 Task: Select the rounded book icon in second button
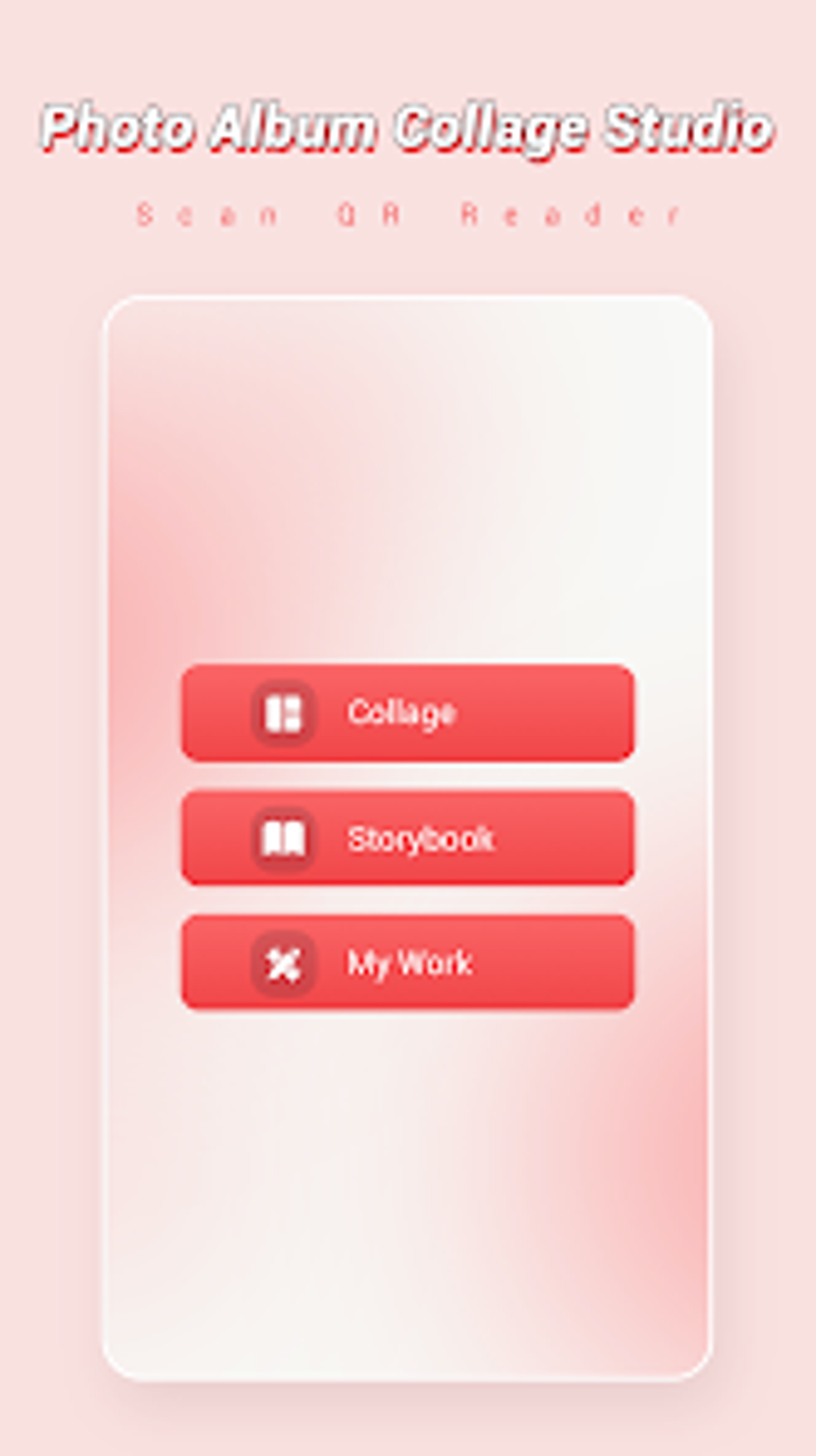286,837
